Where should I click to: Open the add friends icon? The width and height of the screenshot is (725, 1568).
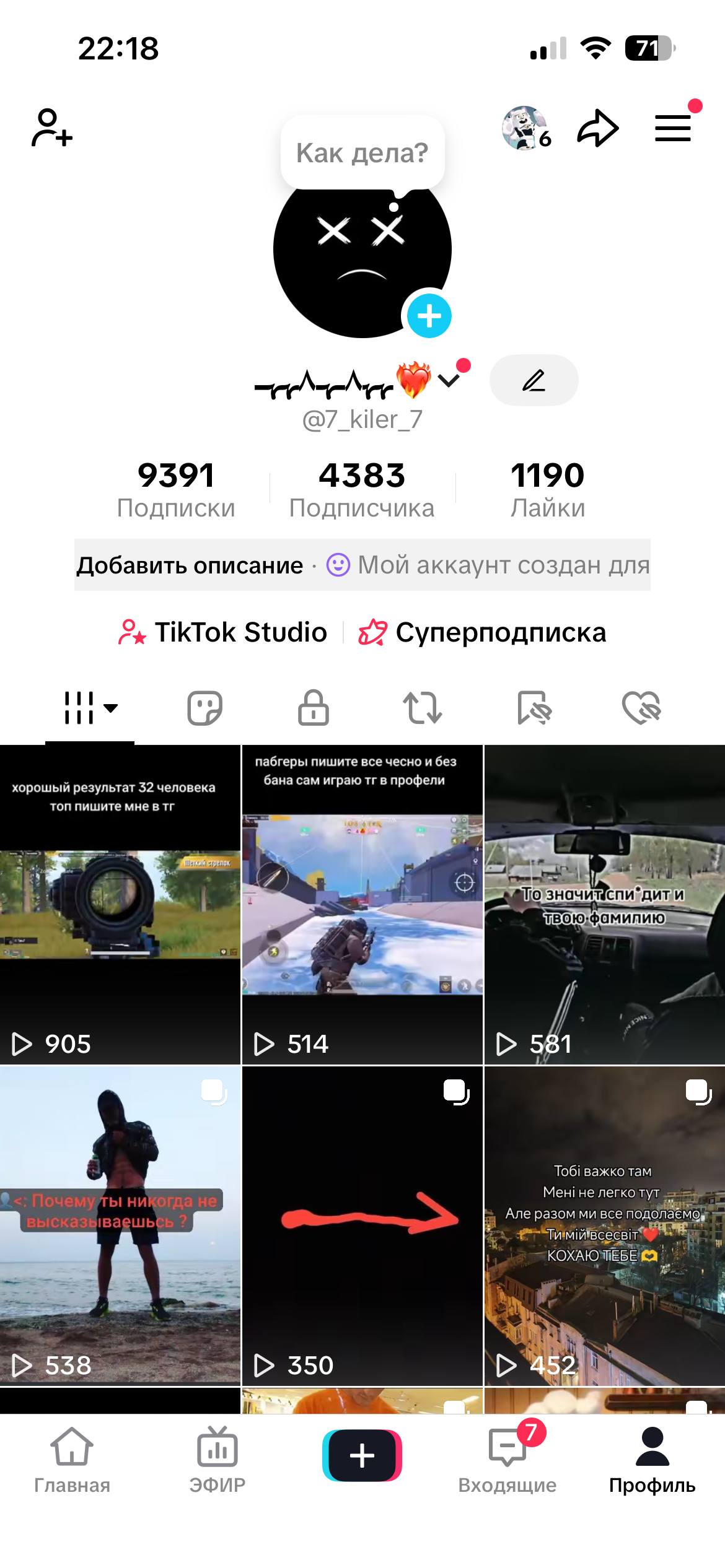[52, 128]
